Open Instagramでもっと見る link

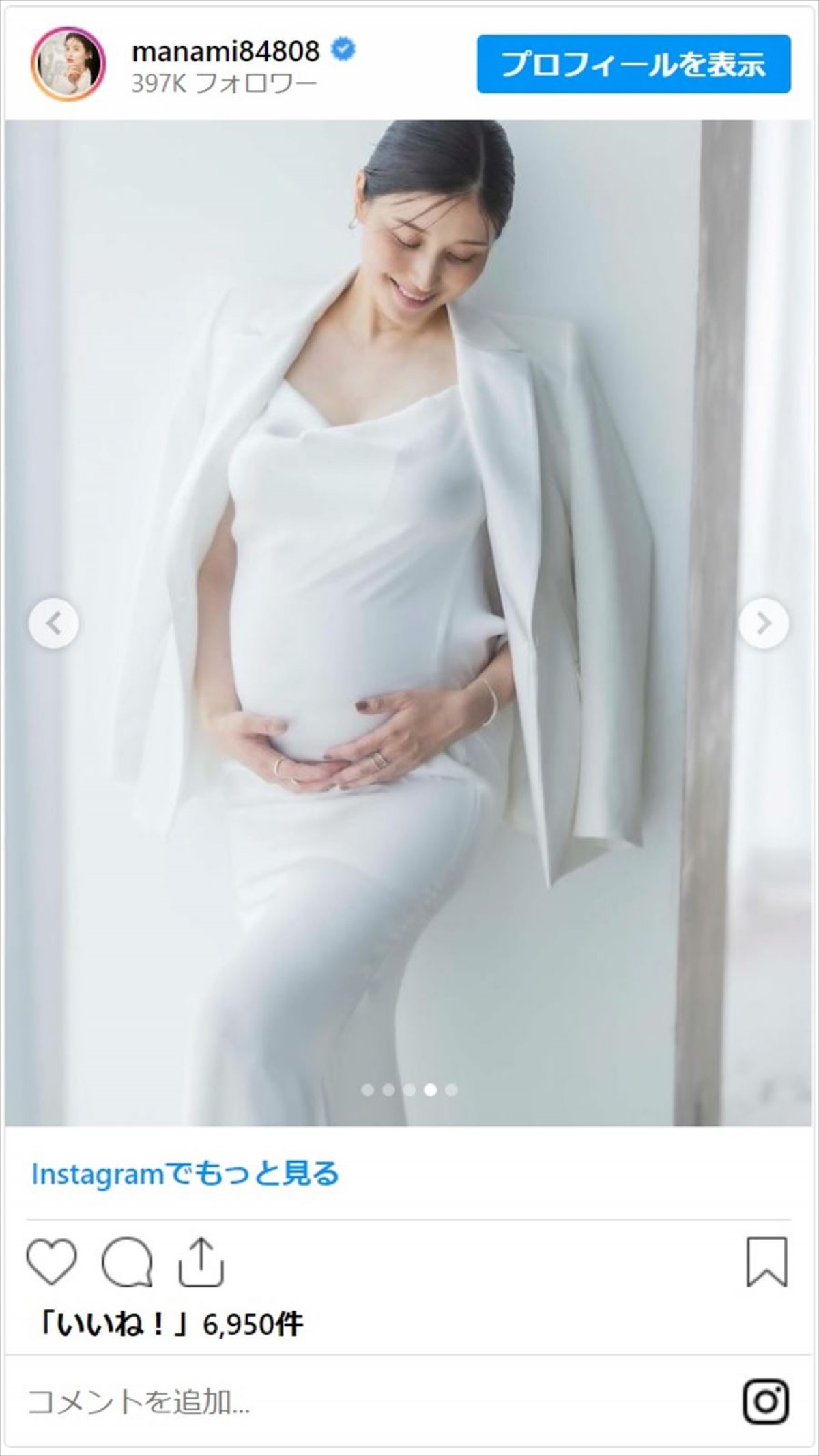click(185, 1174)
